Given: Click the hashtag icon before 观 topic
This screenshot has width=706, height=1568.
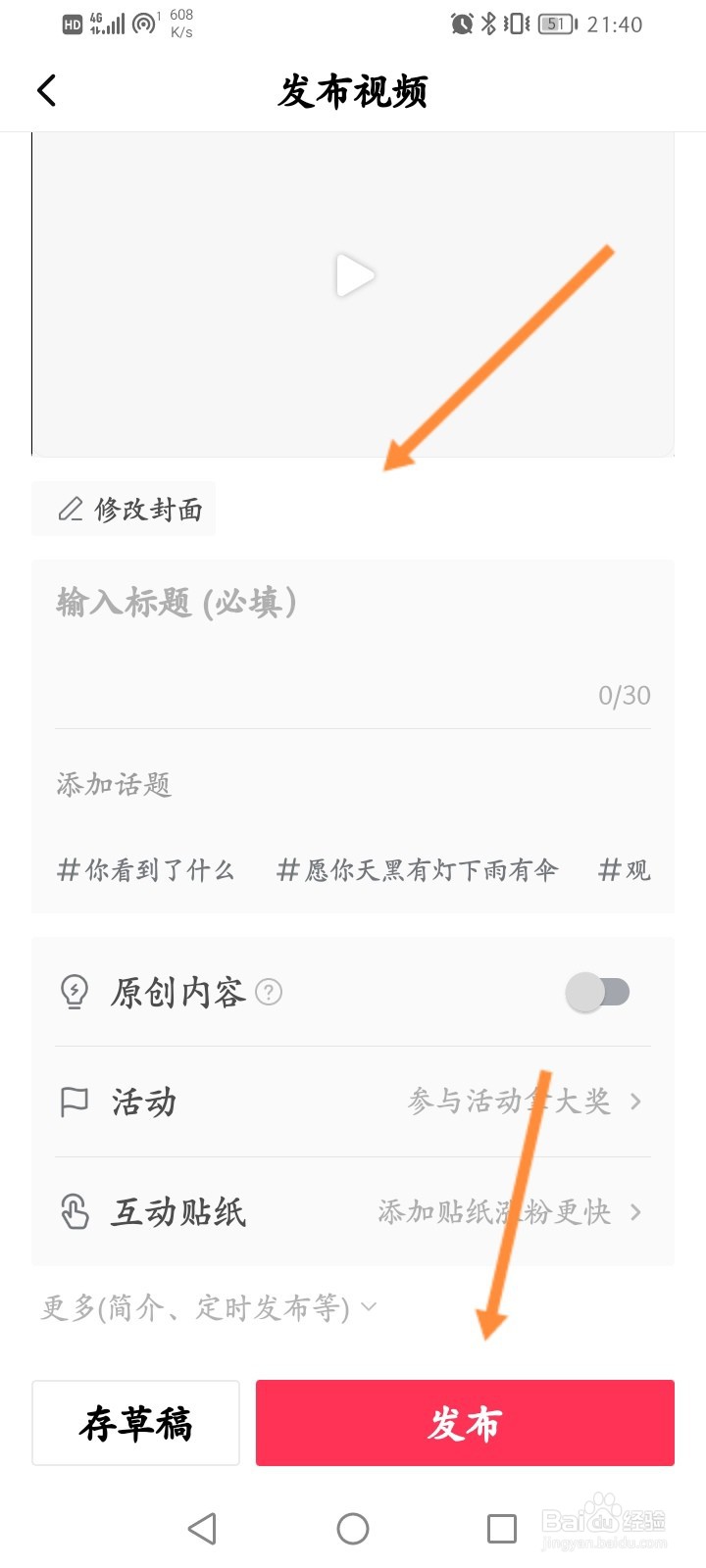Looking at the screenshot, I should tap(609, 870).
